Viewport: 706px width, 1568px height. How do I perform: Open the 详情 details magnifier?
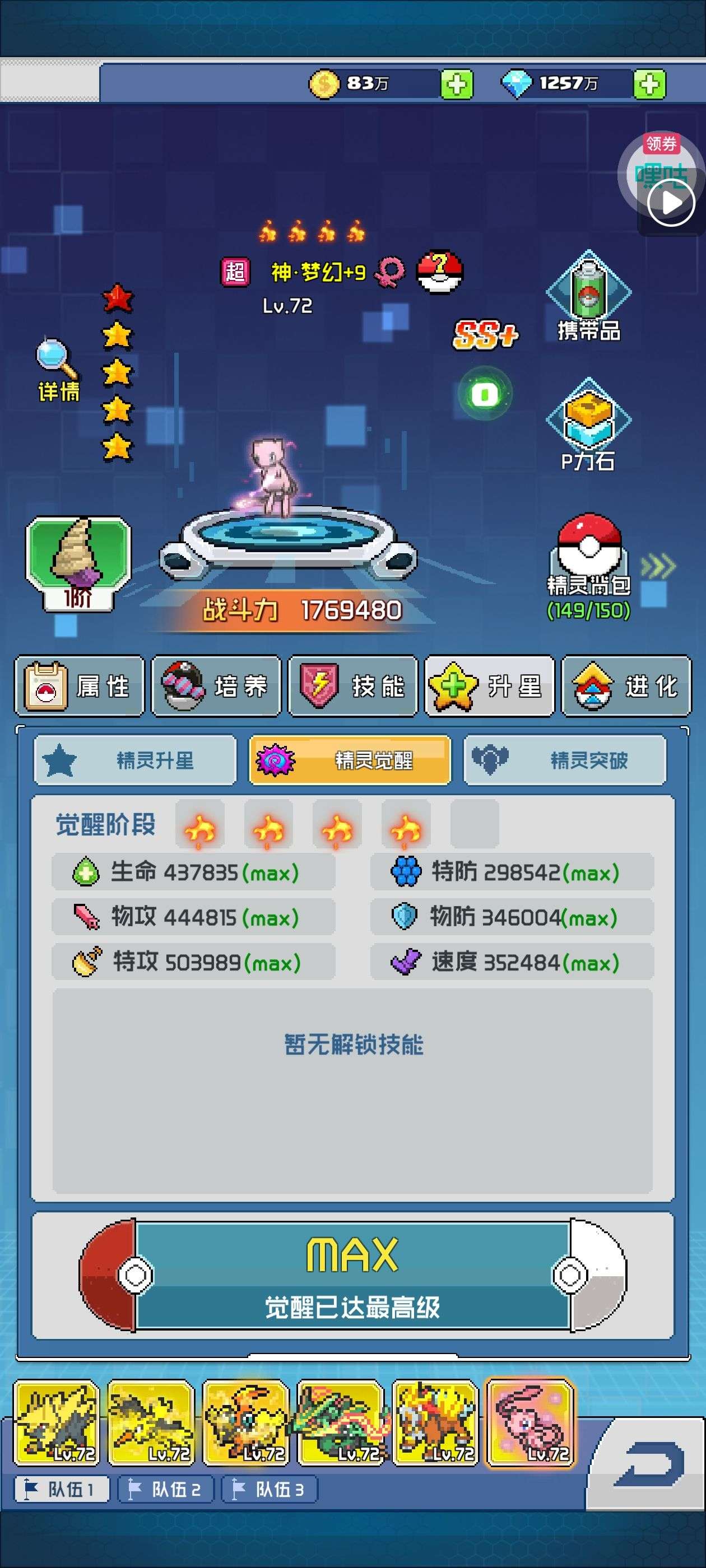pos(58,370)
